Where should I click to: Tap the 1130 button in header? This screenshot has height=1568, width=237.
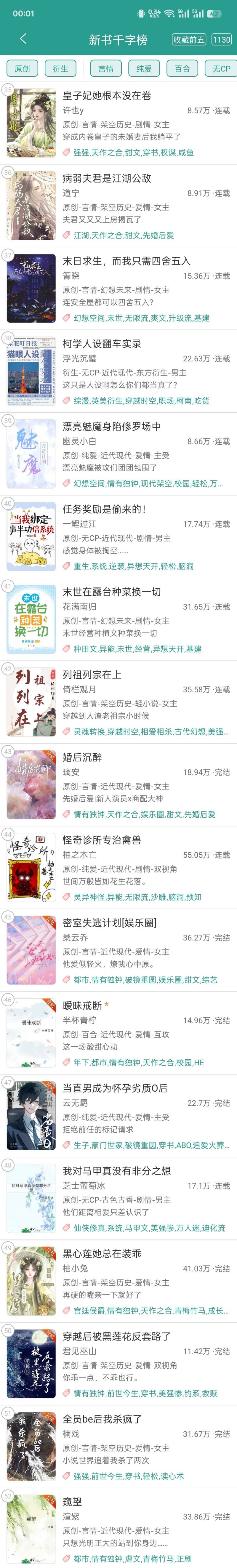[x=221, y=40]
